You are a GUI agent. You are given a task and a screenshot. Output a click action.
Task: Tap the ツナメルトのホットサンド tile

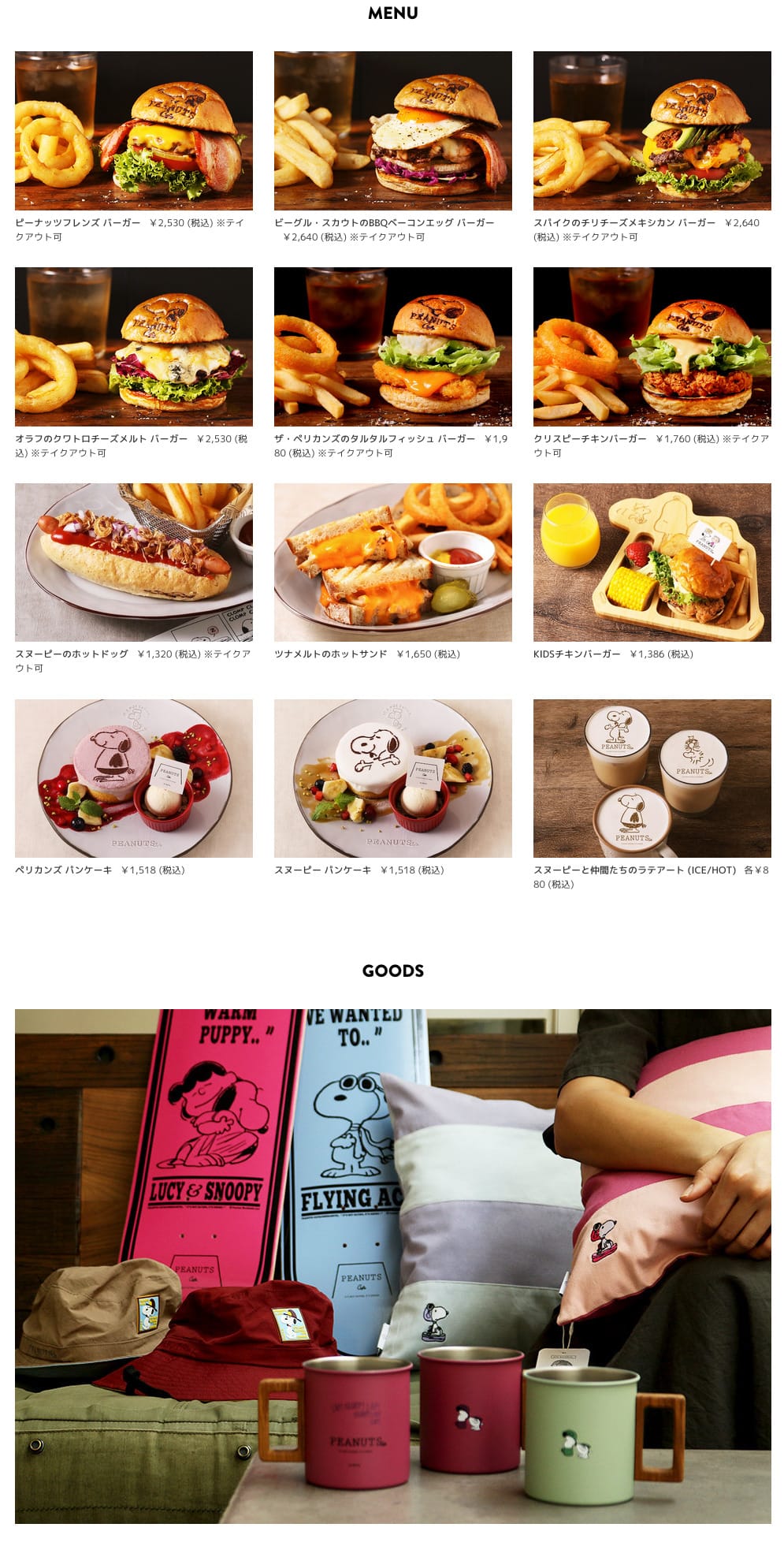tap(392, 562)
